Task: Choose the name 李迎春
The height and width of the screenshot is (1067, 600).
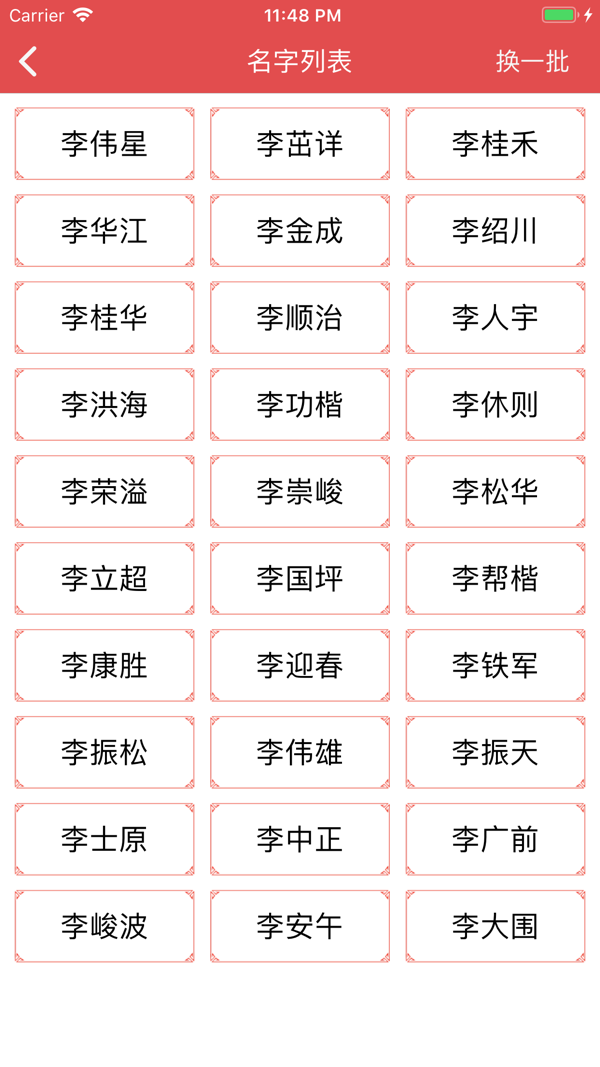Action: [300, 666]
